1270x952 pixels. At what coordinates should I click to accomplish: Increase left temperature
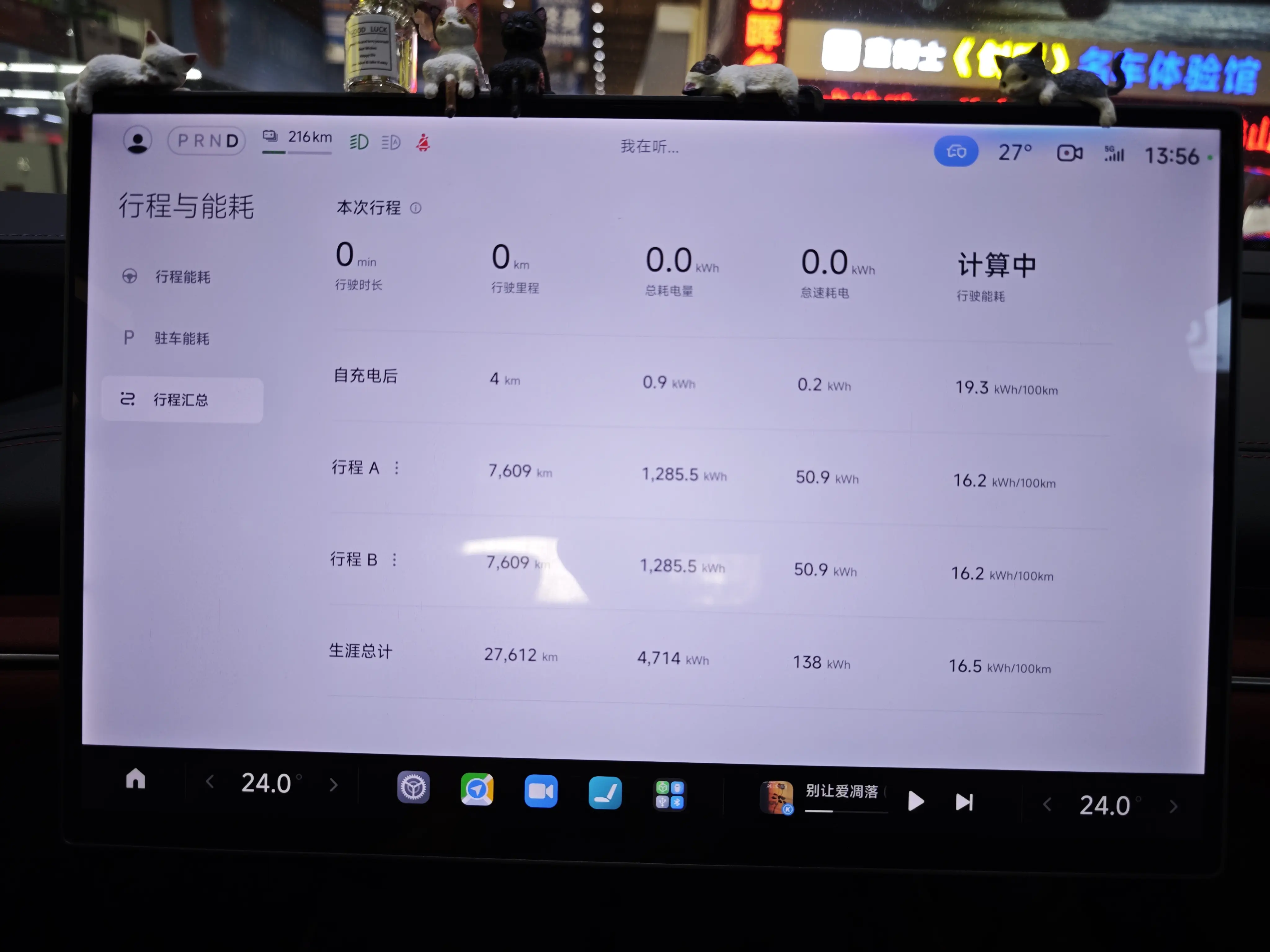tap(334, 784)
